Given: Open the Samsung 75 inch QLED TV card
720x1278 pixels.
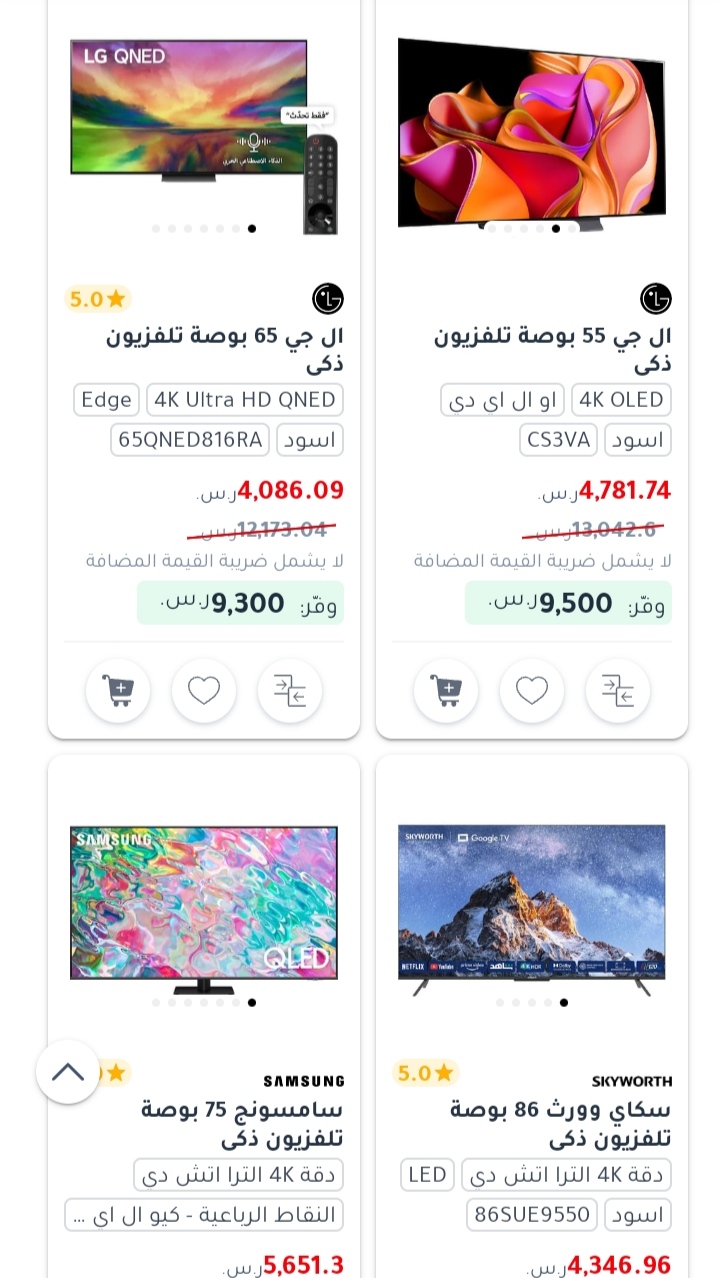Looking at the screenshot, I should [x=204, y=1016].
